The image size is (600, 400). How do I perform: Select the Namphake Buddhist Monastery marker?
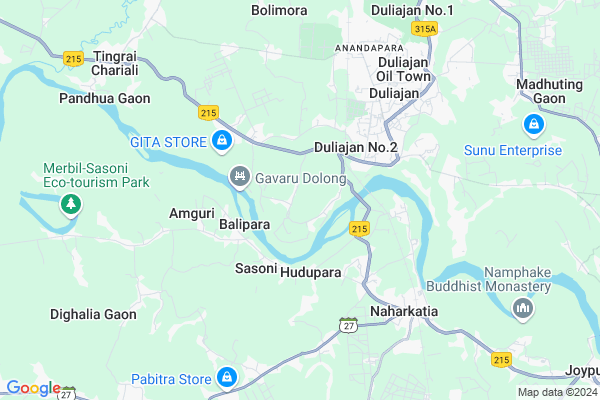tap(522, 311)
